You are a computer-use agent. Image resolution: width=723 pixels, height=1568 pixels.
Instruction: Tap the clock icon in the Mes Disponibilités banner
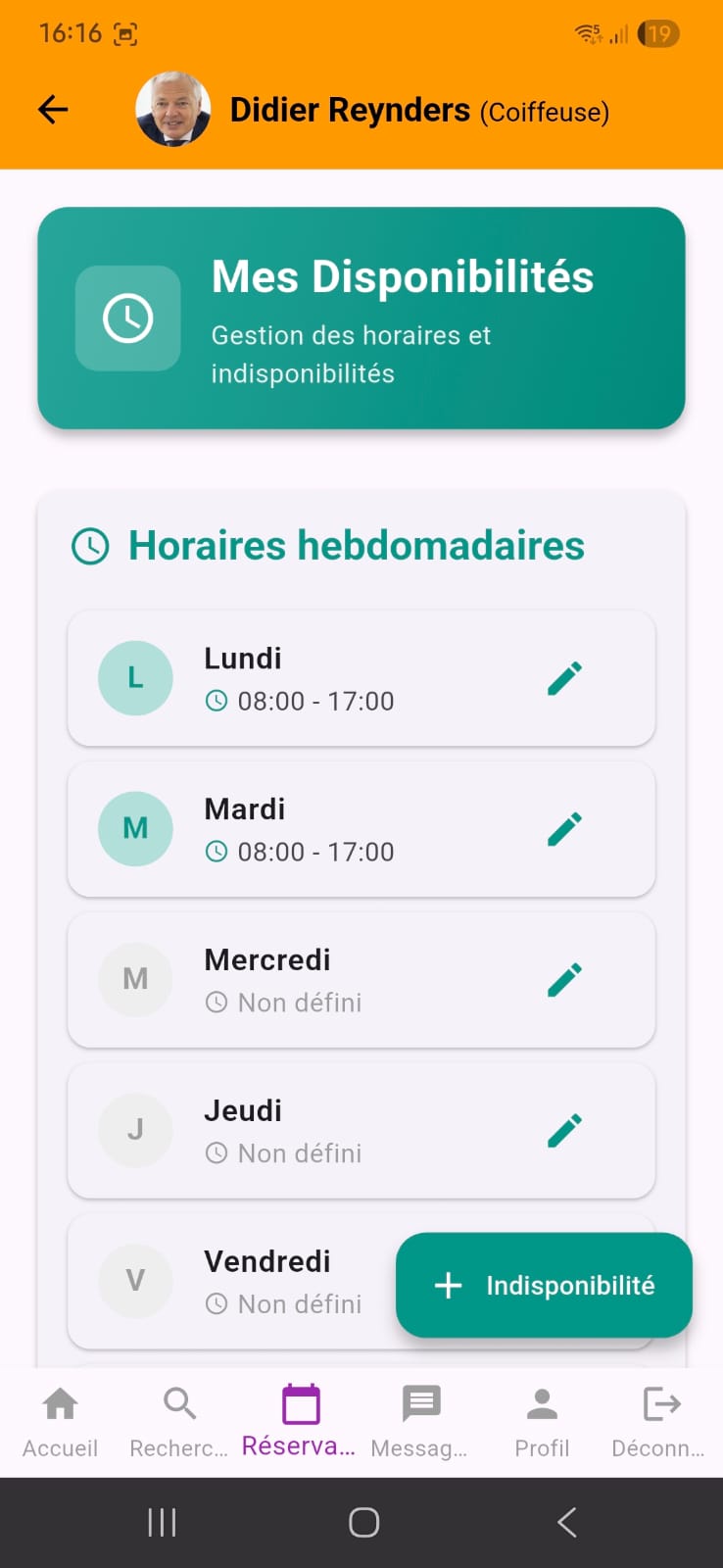127,318
